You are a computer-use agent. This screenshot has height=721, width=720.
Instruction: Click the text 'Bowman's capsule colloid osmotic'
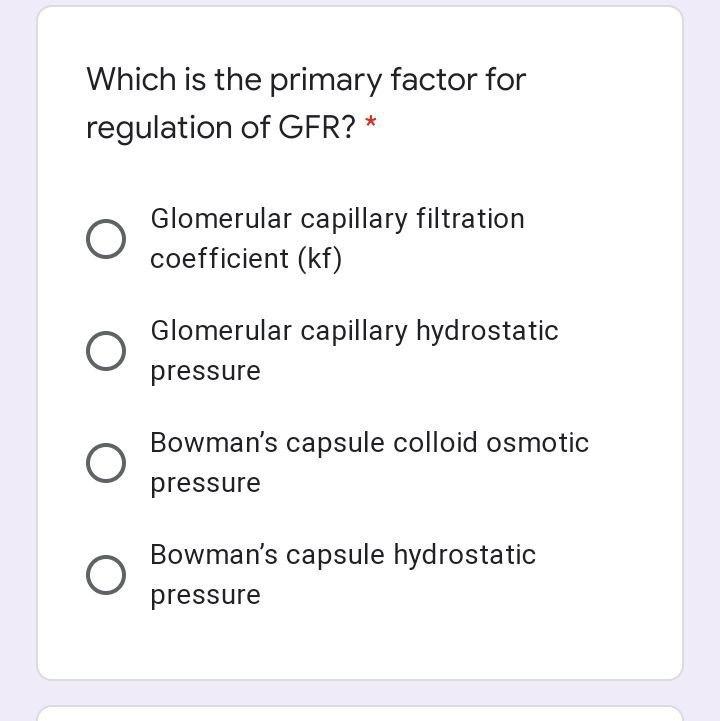click(369, 442)
